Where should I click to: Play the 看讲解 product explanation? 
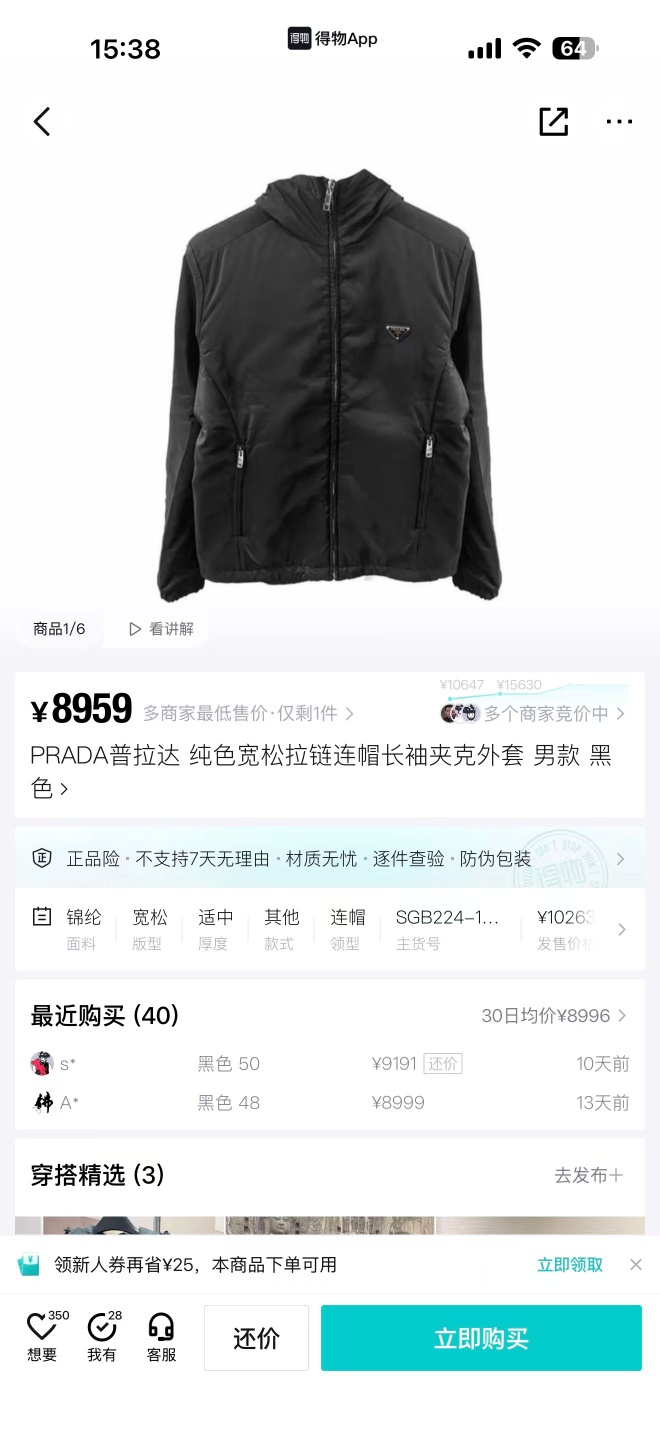coord(162,629)
